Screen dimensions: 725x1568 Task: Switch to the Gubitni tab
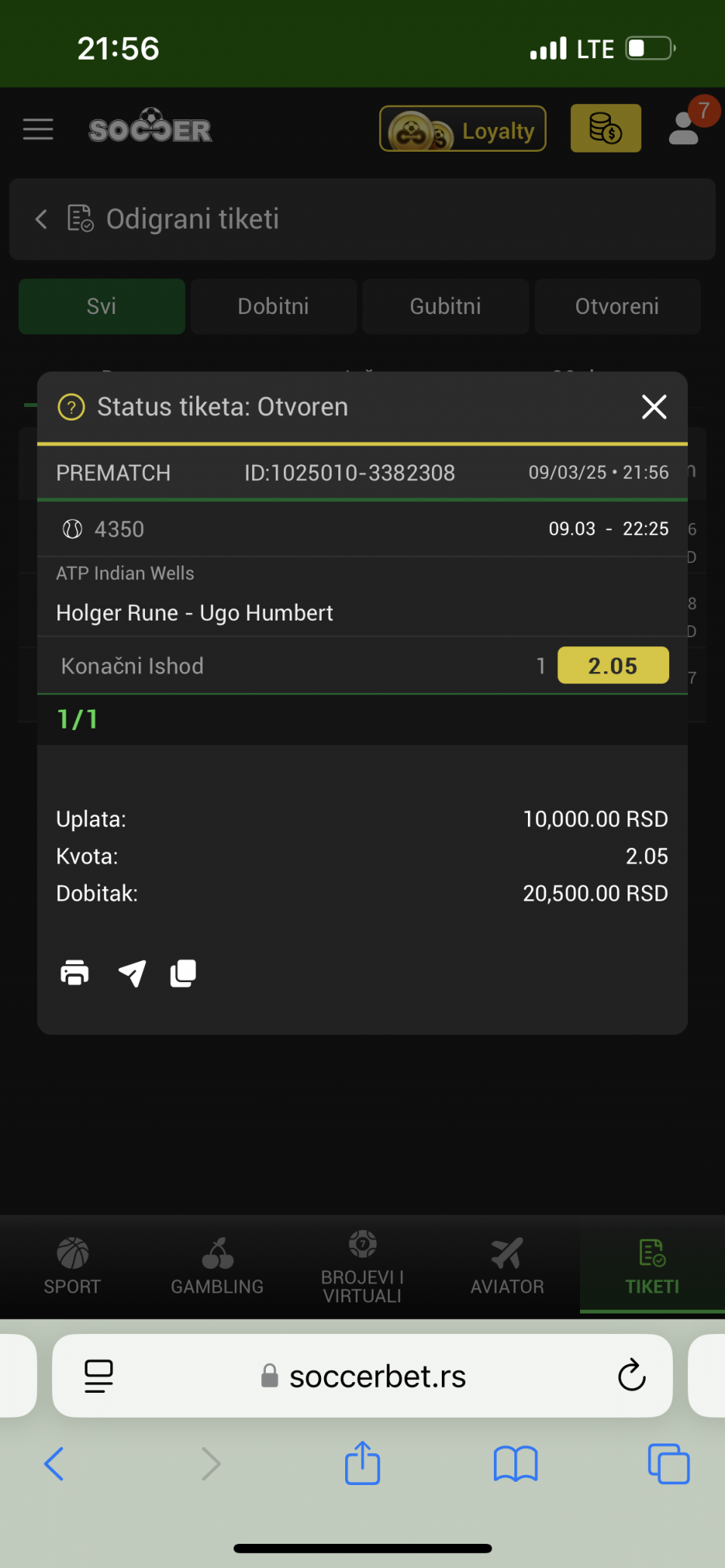[446, 307]
